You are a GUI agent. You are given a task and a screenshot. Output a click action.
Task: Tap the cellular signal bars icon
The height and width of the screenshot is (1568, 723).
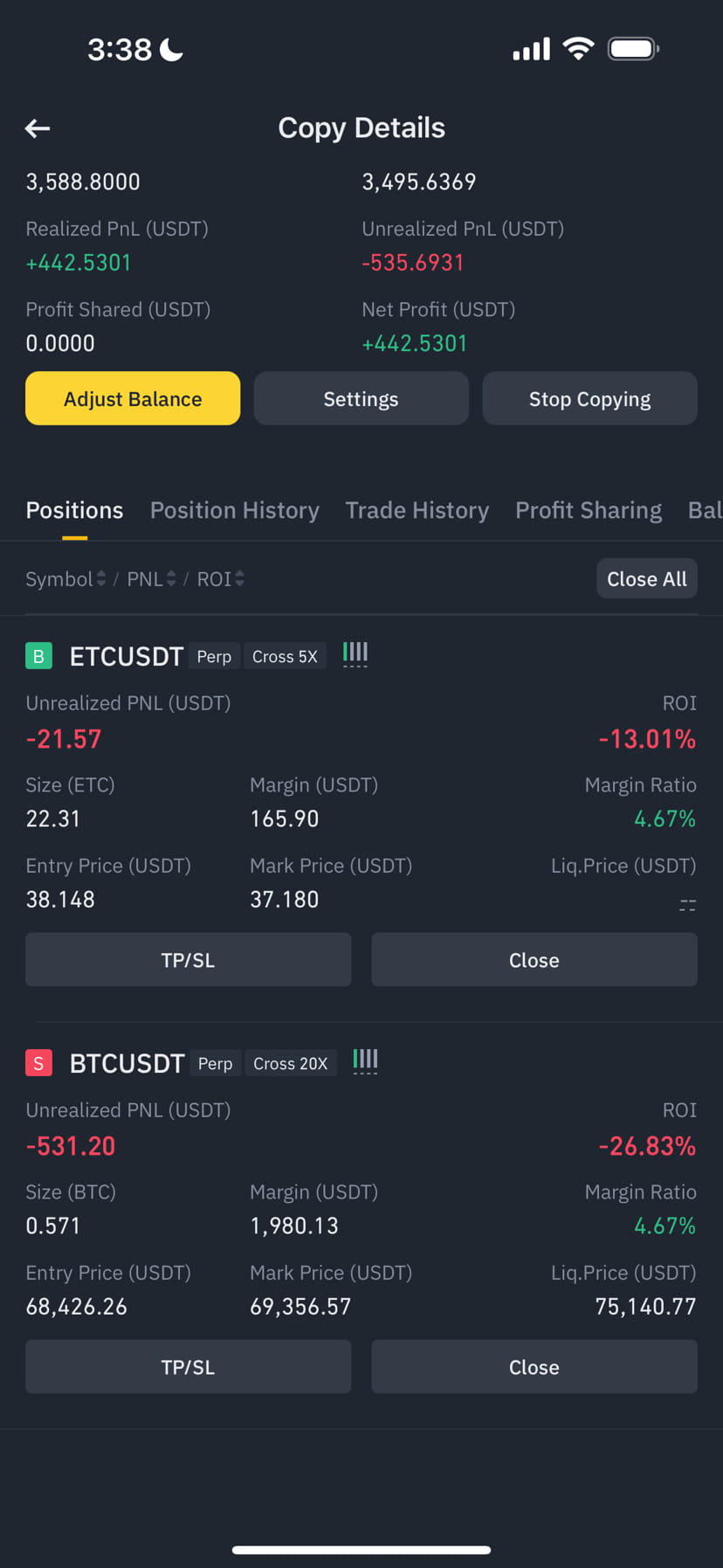click(530, 48)
